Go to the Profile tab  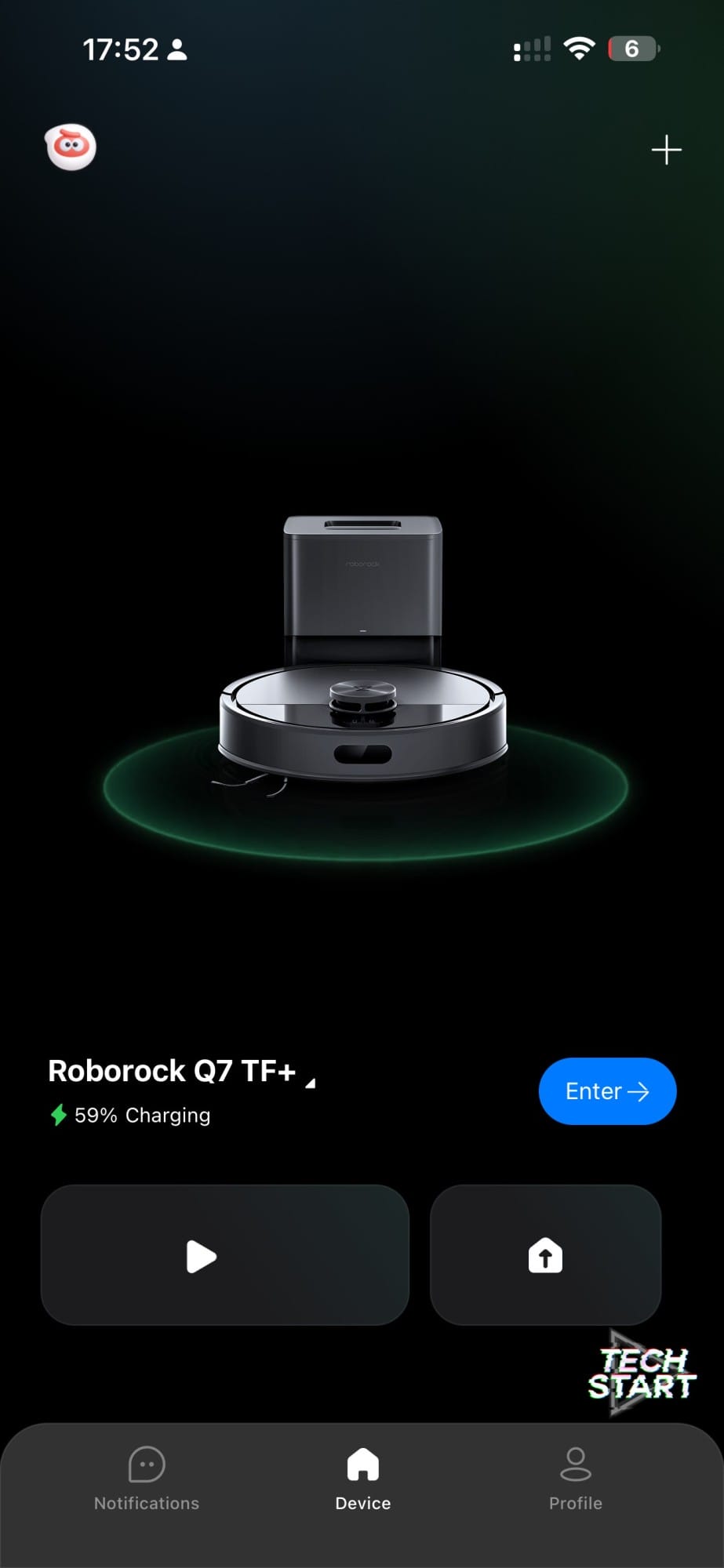pos(575,1479)
